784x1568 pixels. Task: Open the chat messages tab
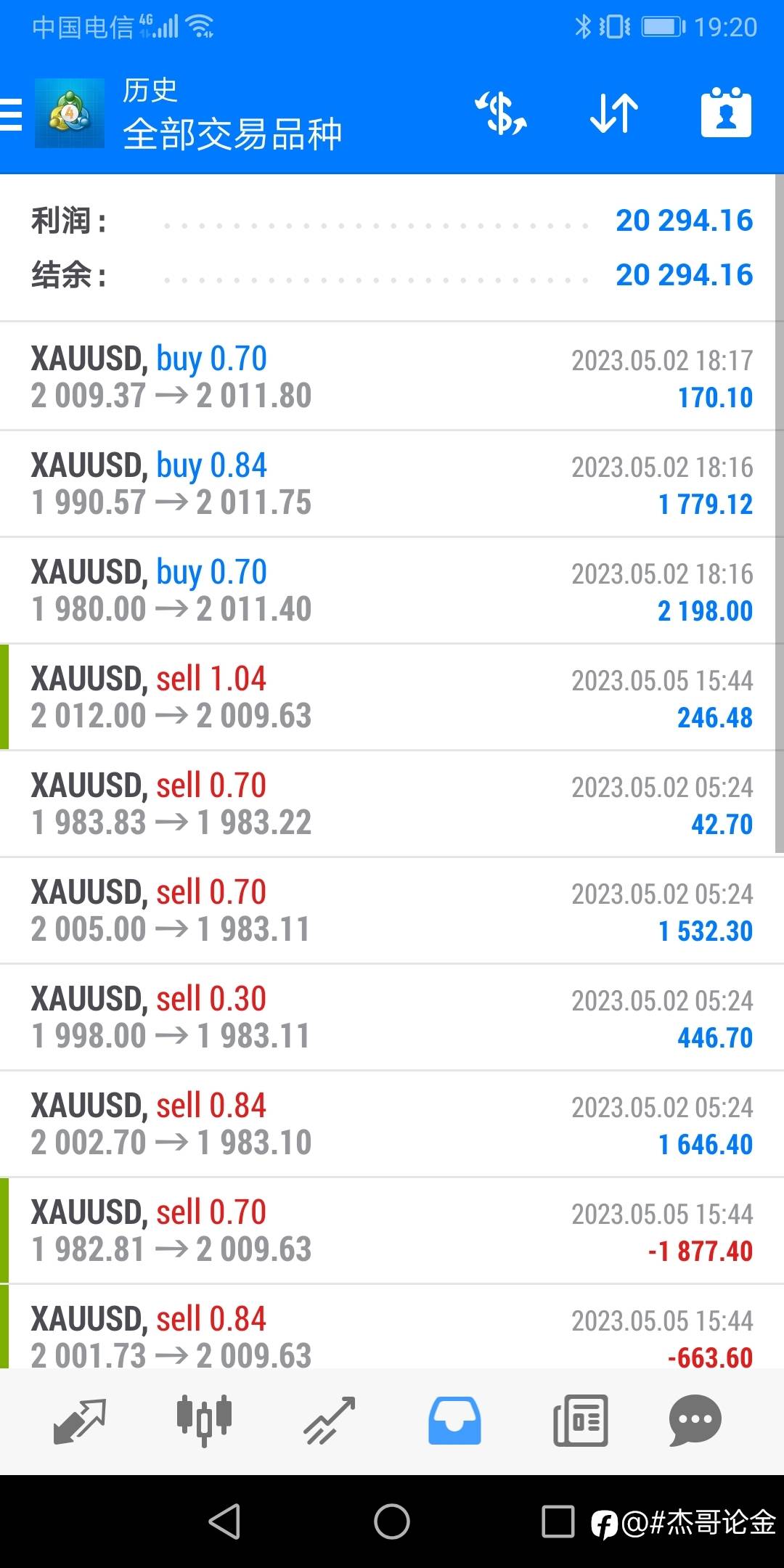(x=695, y=1421)
